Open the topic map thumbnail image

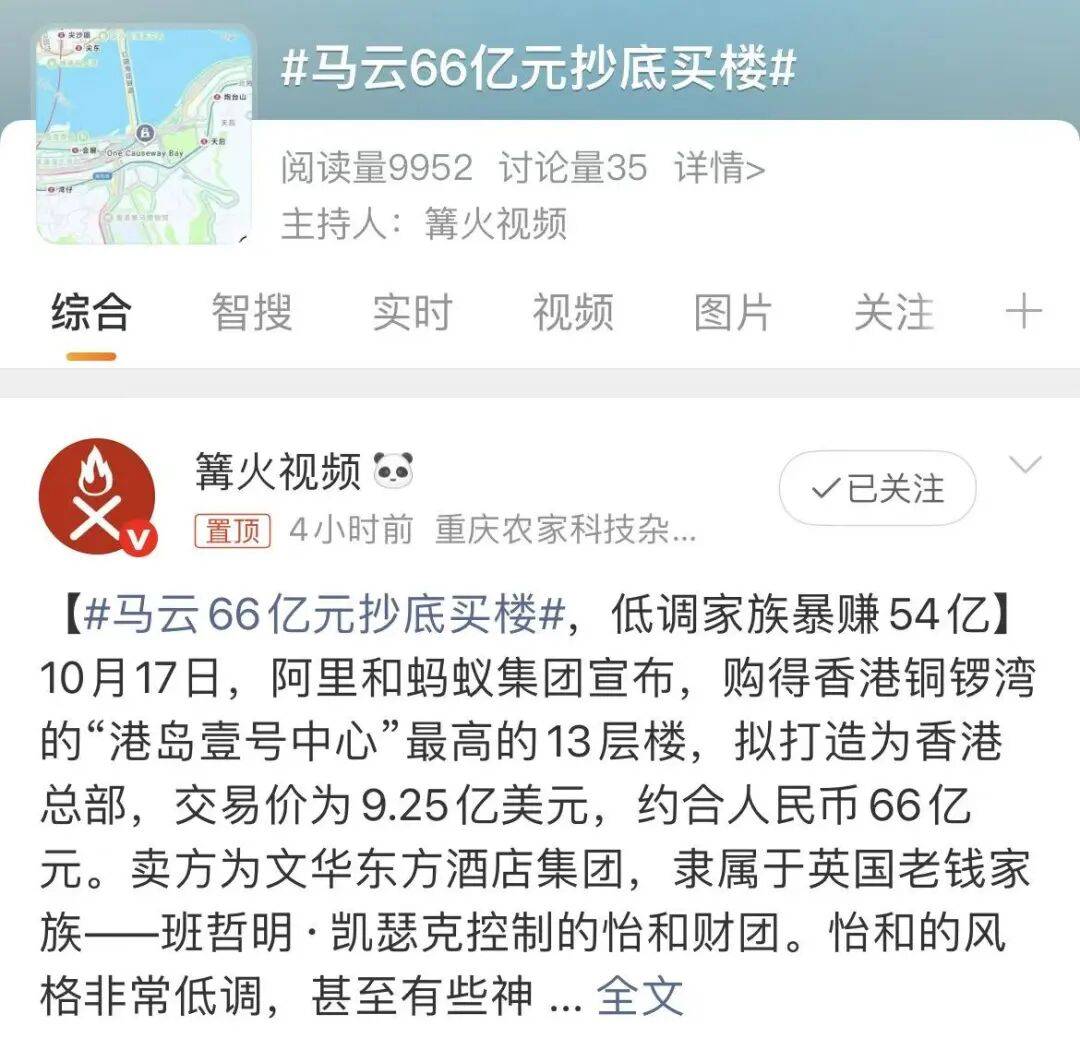[145, 135]
